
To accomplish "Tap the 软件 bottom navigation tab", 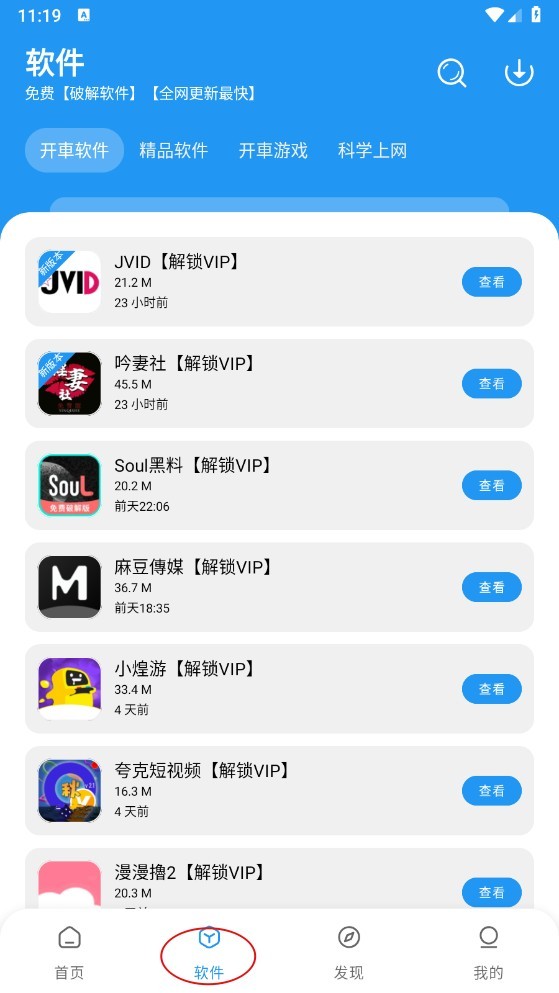I will (209, 952).
